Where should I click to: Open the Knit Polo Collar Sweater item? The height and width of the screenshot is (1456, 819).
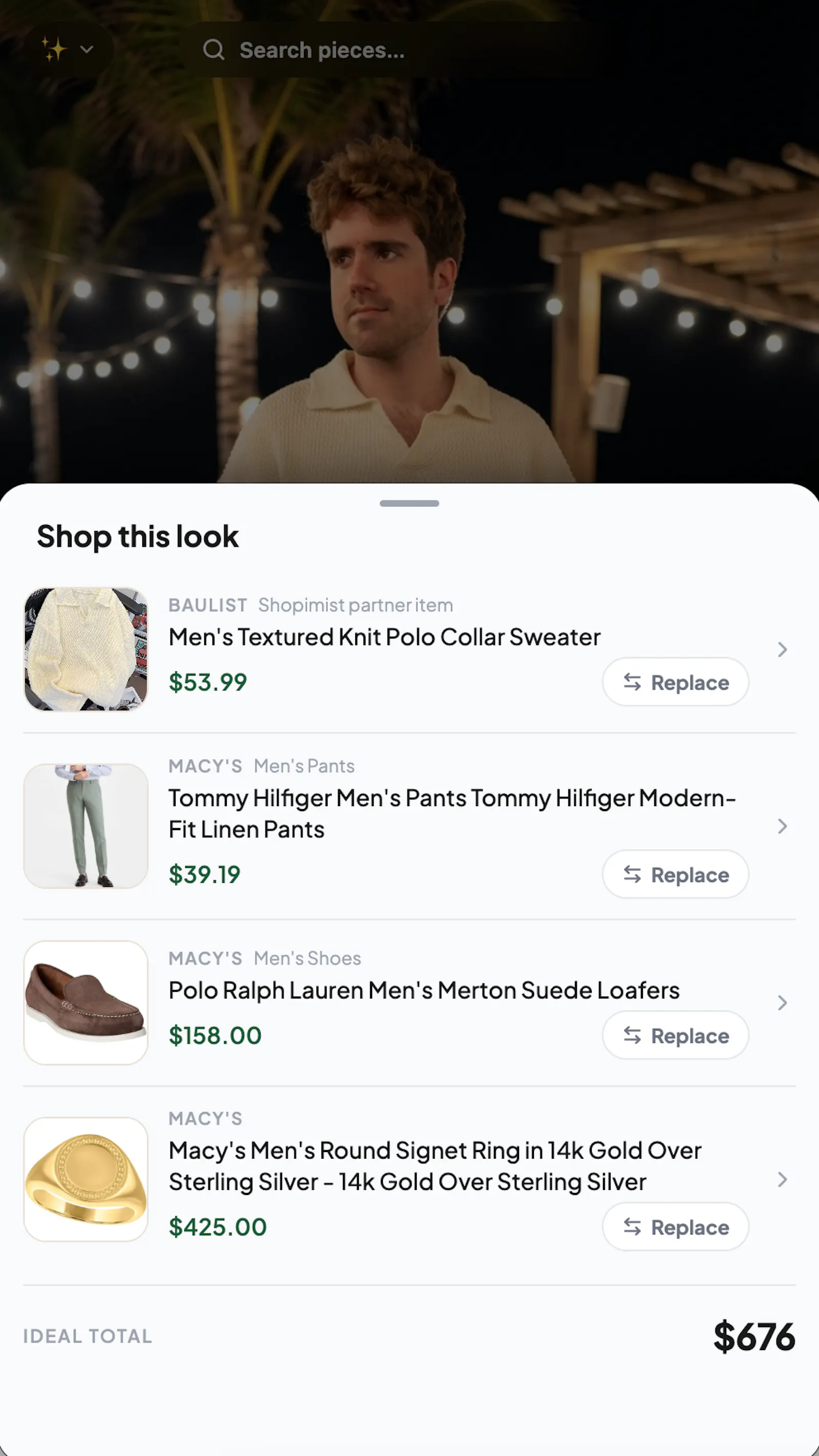[409, 649]
